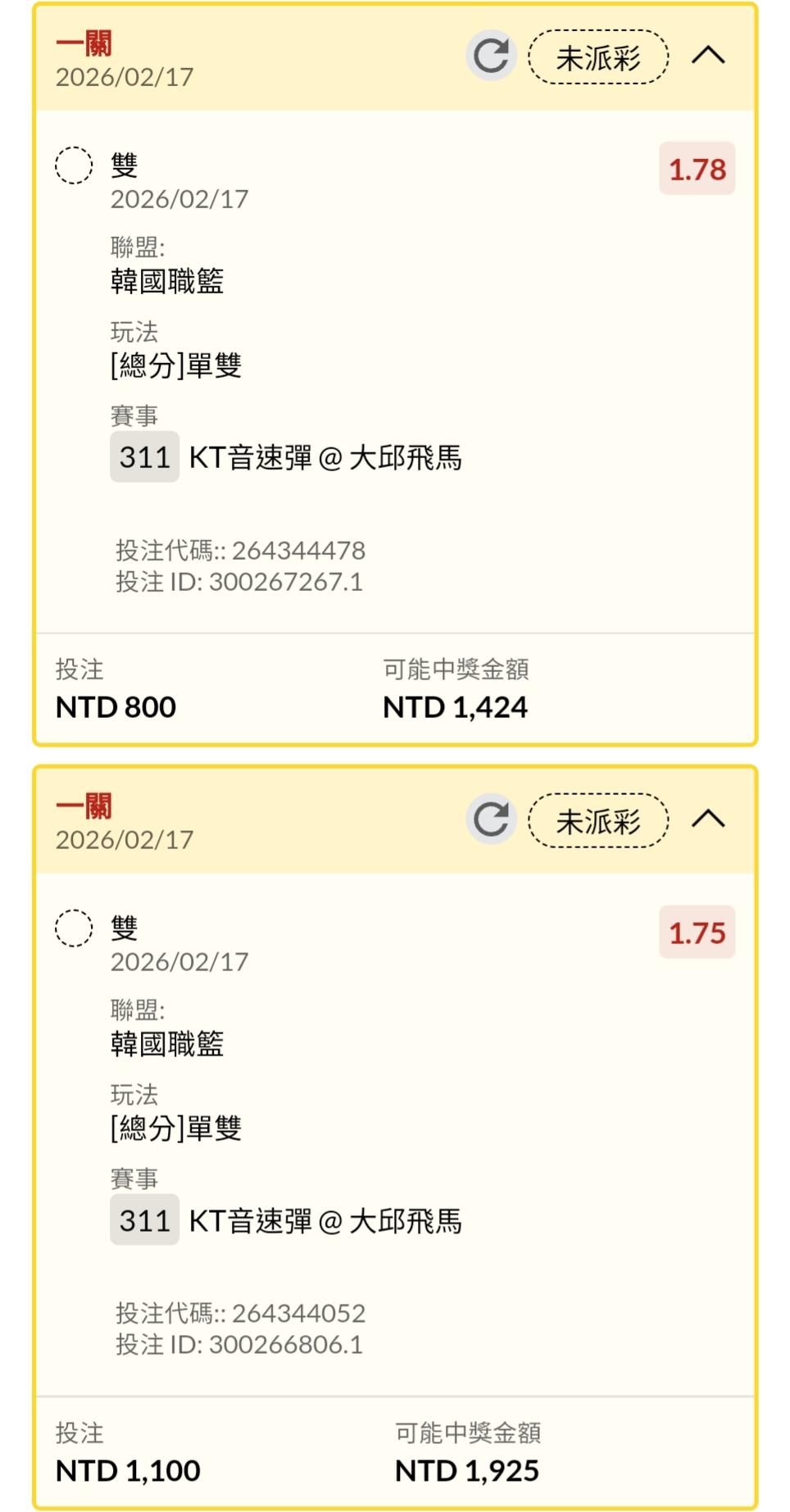Refresh the bet with odds 1.78
This screenshot has height=1512, width=790.
[491, 56]
